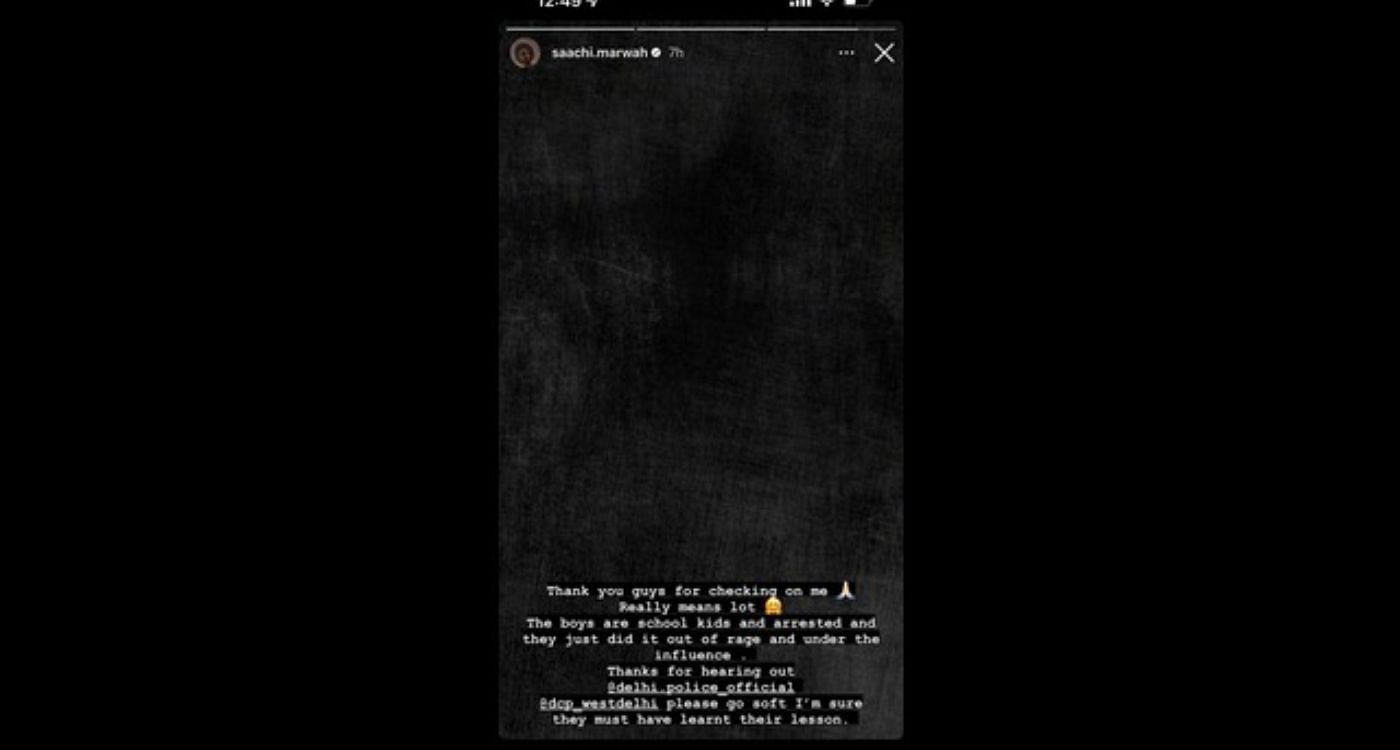This screenshot has height=750, width=1400.
Task: Open saachi.marwah's profile picture
Action: pos(525,53)
